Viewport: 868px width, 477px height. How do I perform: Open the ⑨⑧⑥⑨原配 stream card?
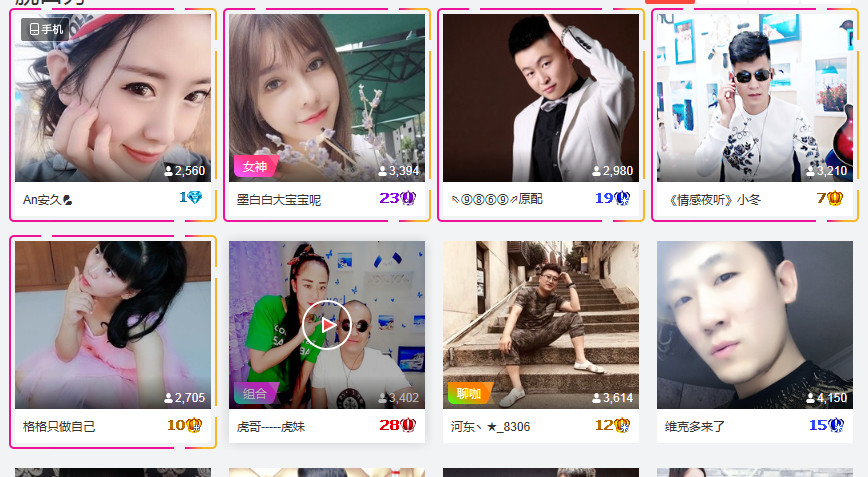(x=540, y=98)
